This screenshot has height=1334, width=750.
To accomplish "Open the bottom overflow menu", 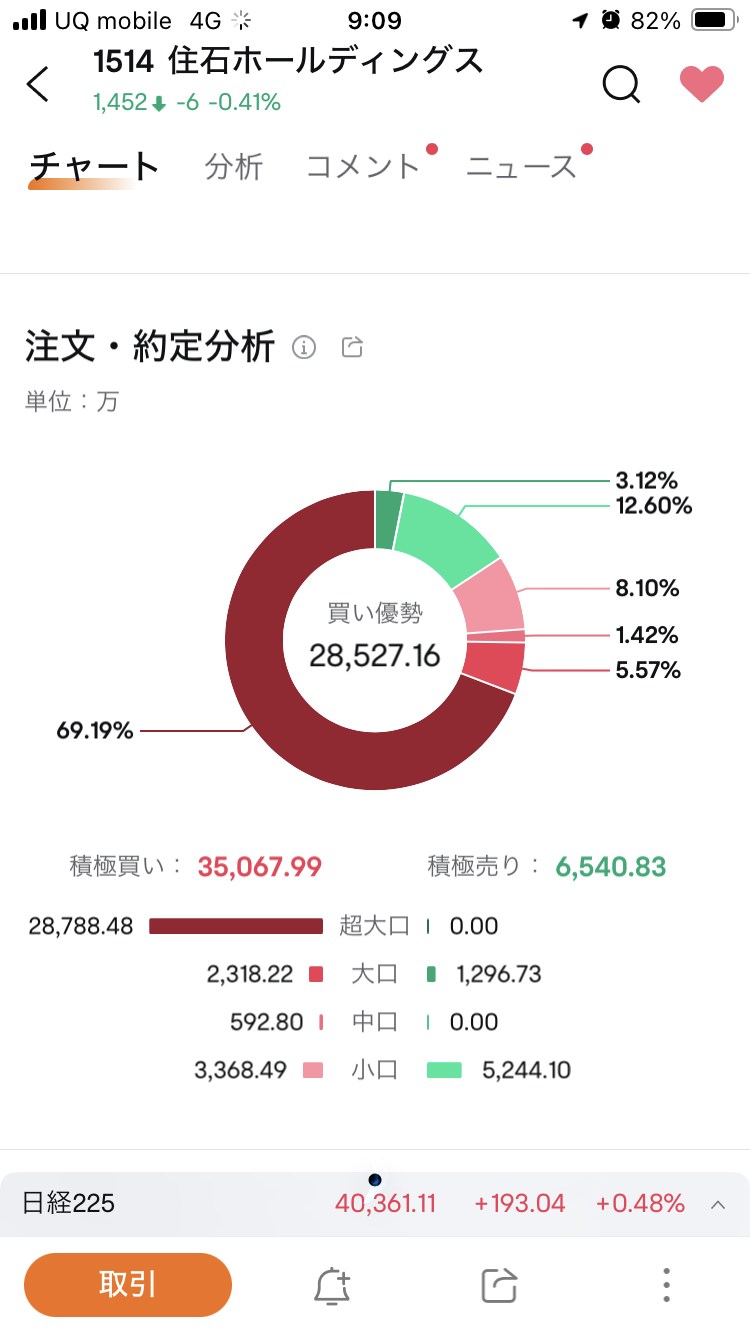I will (666, 1285).
